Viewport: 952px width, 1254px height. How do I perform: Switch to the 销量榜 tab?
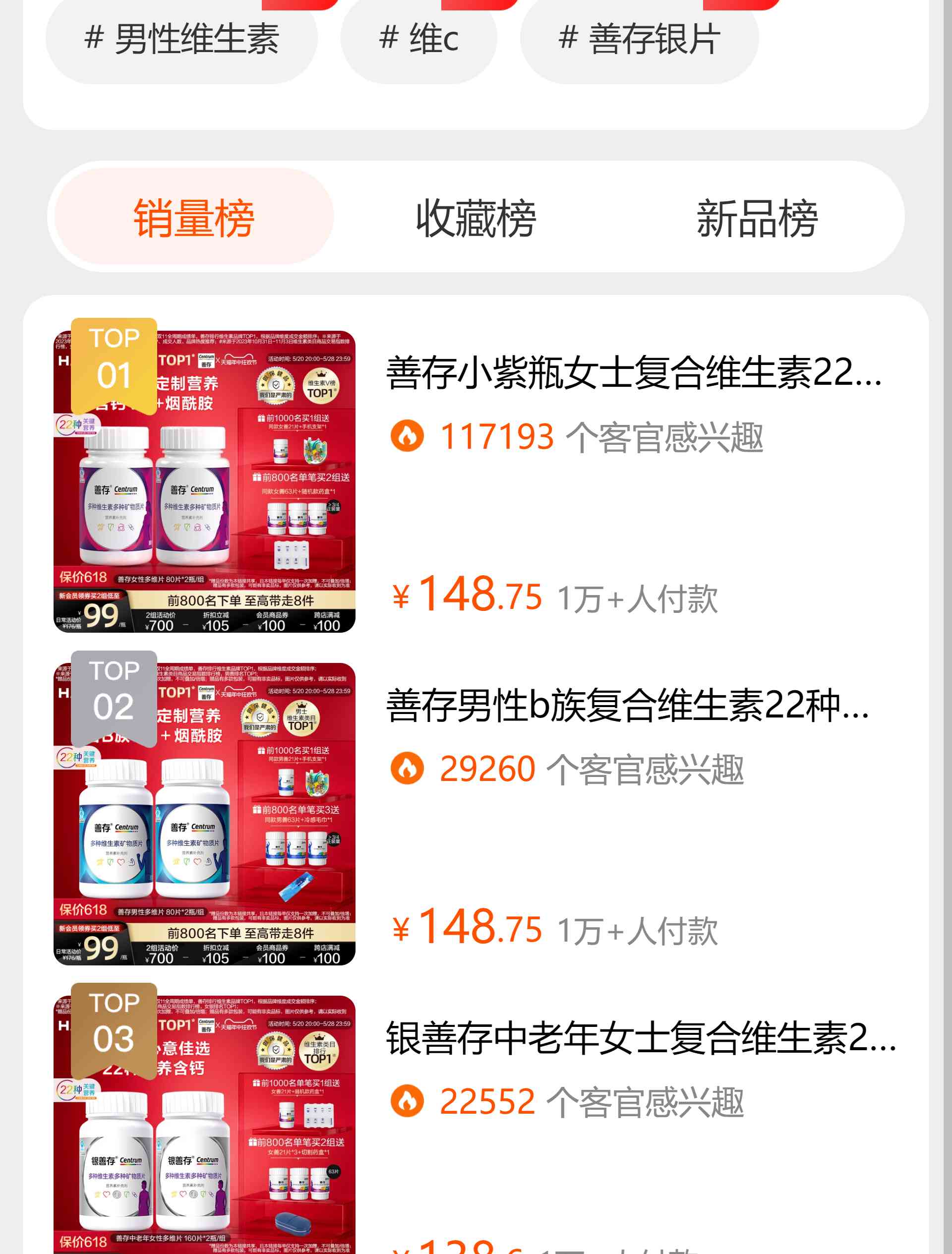(x=194, y=217)
